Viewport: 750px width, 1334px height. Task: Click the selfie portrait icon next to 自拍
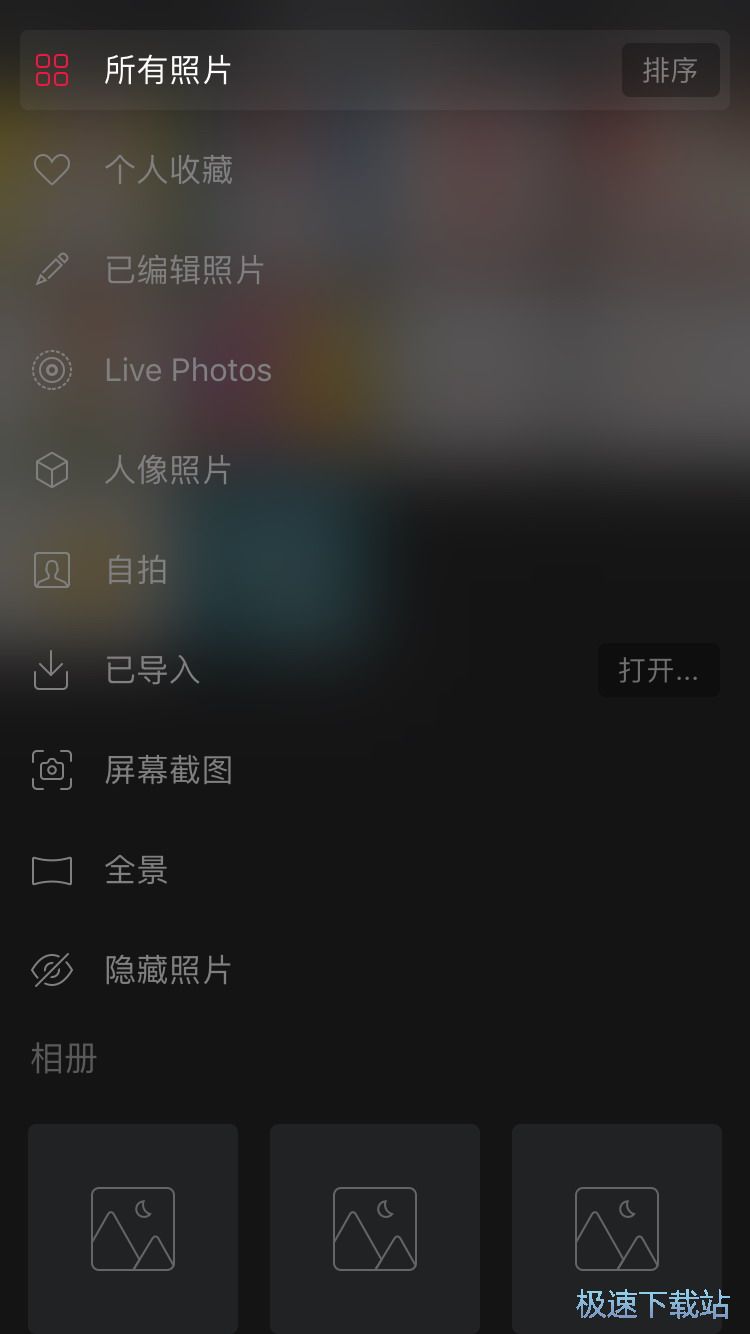click(52, 570)
